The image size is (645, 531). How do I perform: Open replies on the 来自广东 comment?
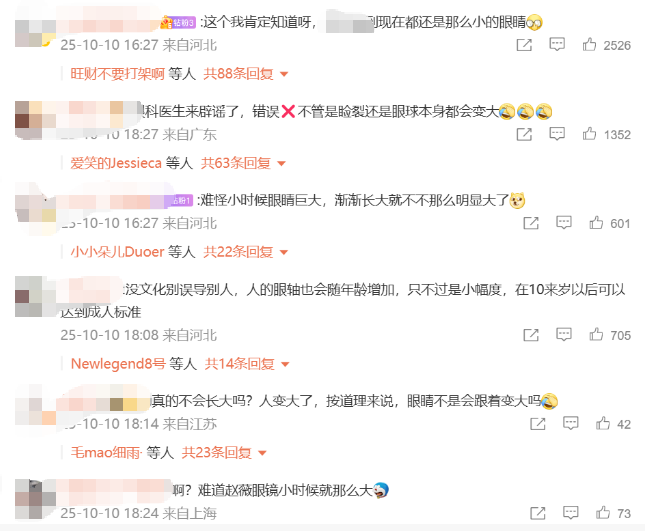click(x=558, y=134)
